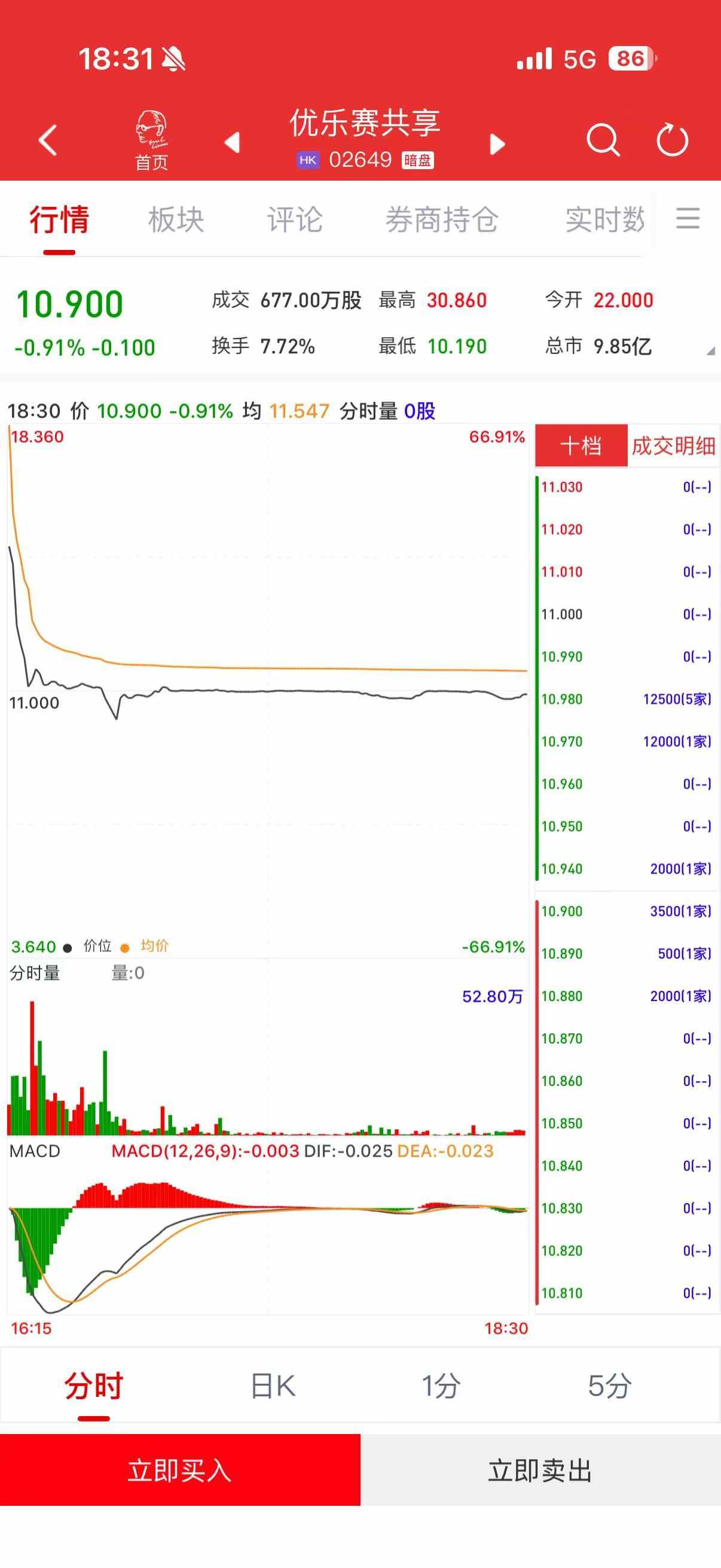The width and height of the screenshot is (721, 1568).
Task: Show the 5分 chart
Action: (x=609, y=1386)
